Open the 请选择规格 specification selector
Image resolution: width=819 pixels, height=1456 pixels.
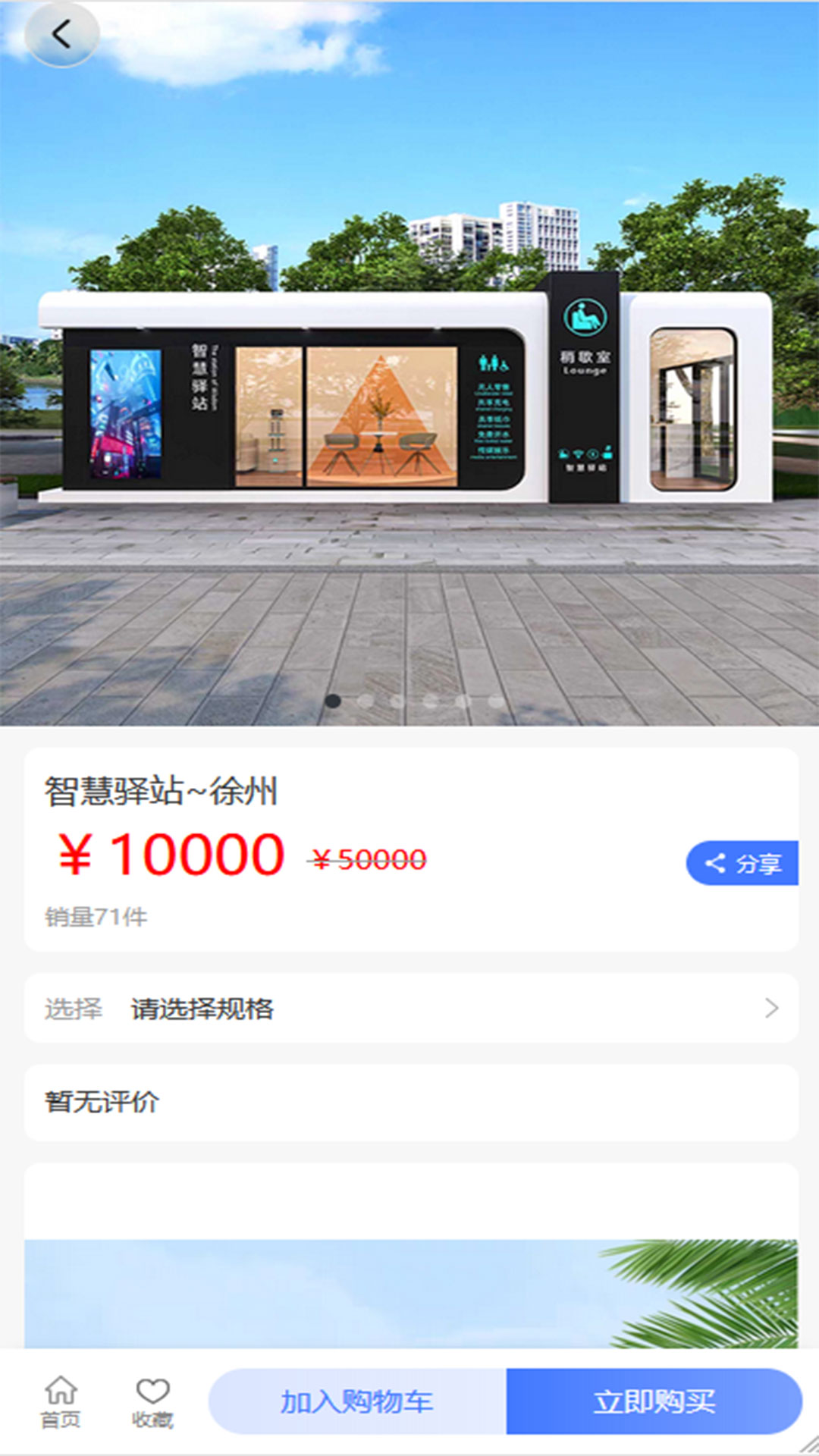(411, 1008)
